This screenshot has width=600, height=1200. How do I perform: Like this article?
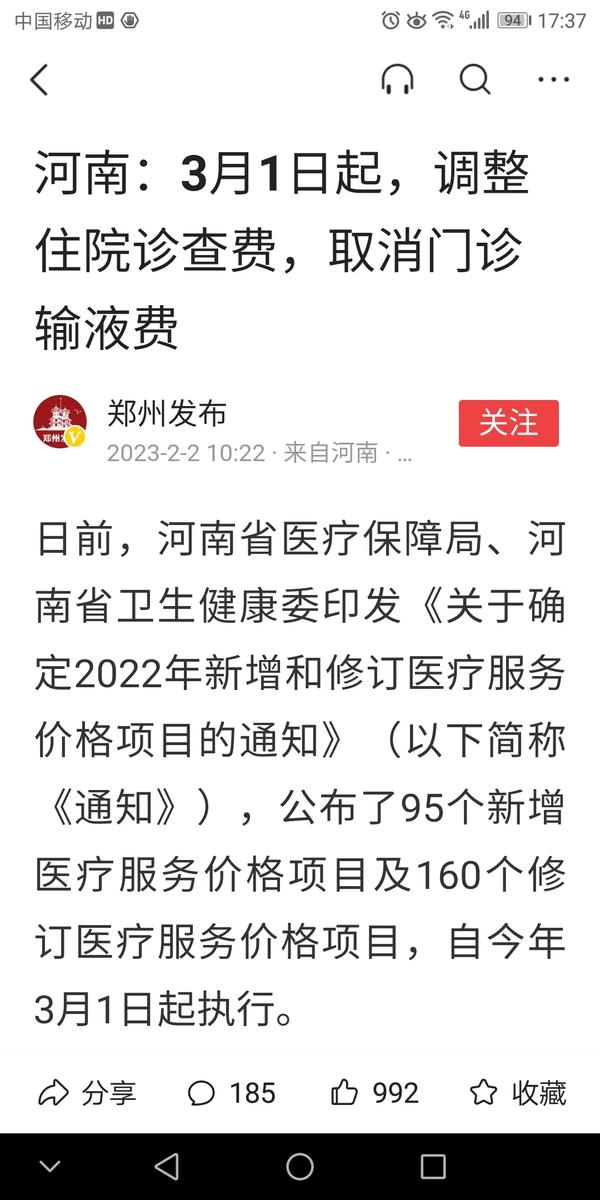[375, 1093]
